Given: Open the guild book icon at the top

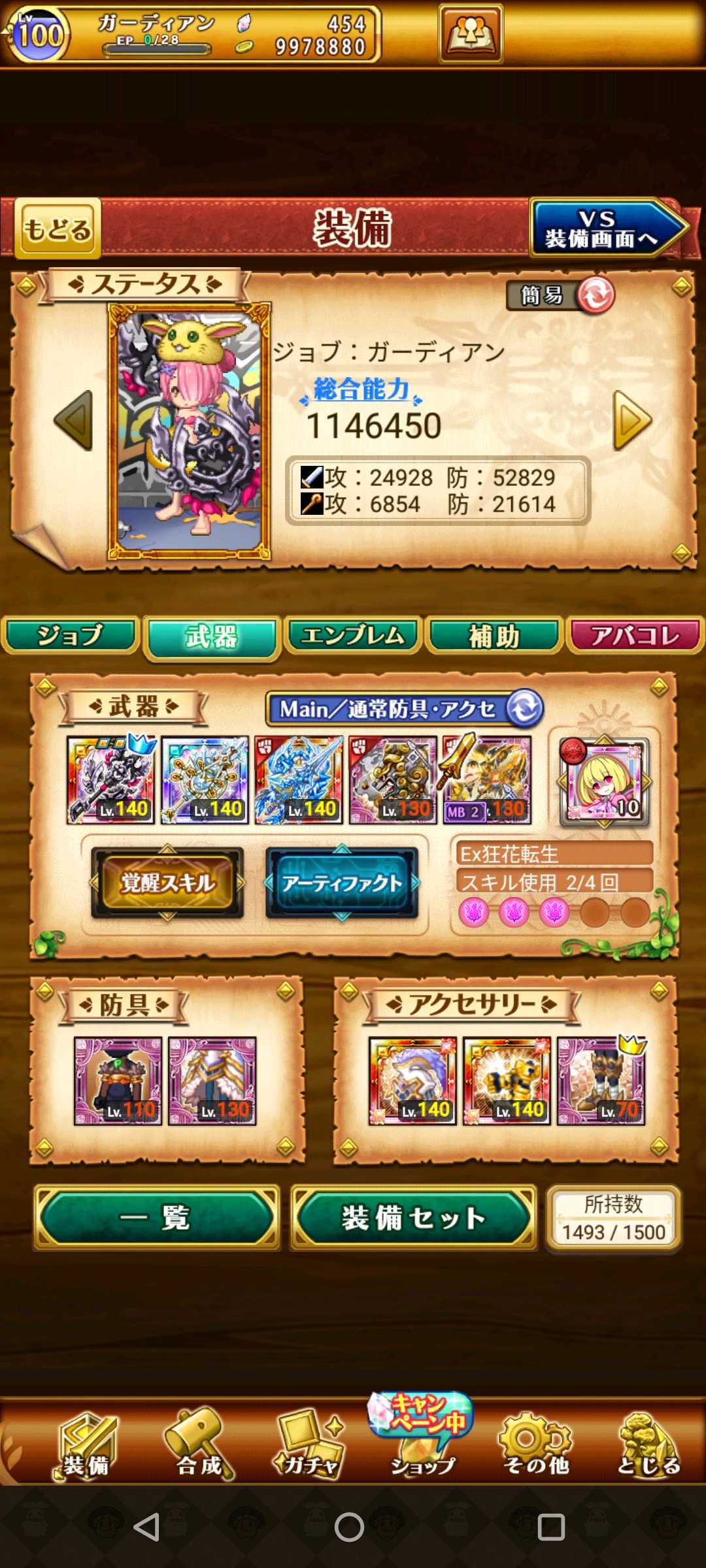Looking at the screenshot, I should click(471, 34).
